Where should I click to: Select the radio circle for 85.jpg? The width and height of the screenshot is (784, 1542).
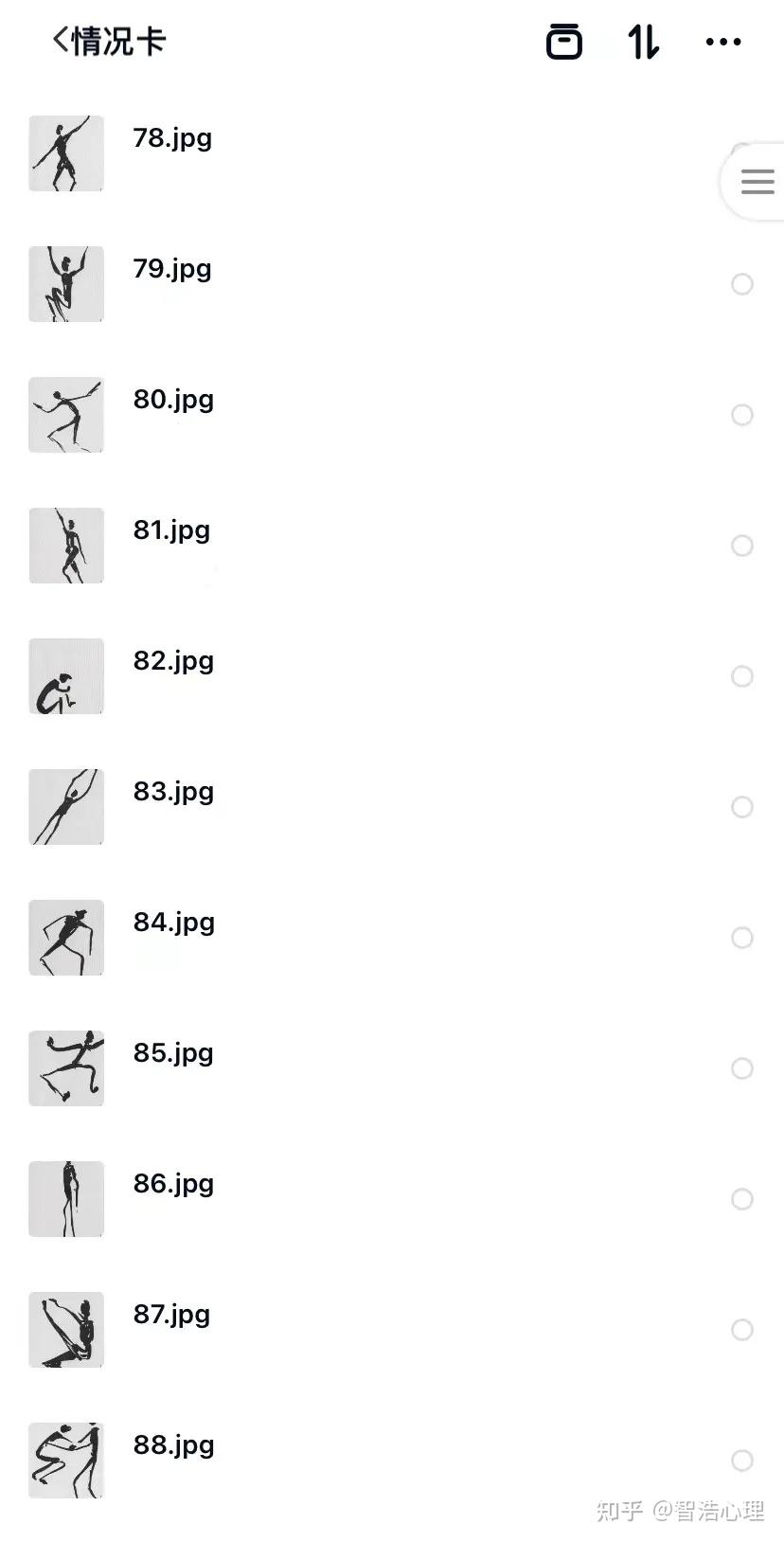click(742, 1068)
